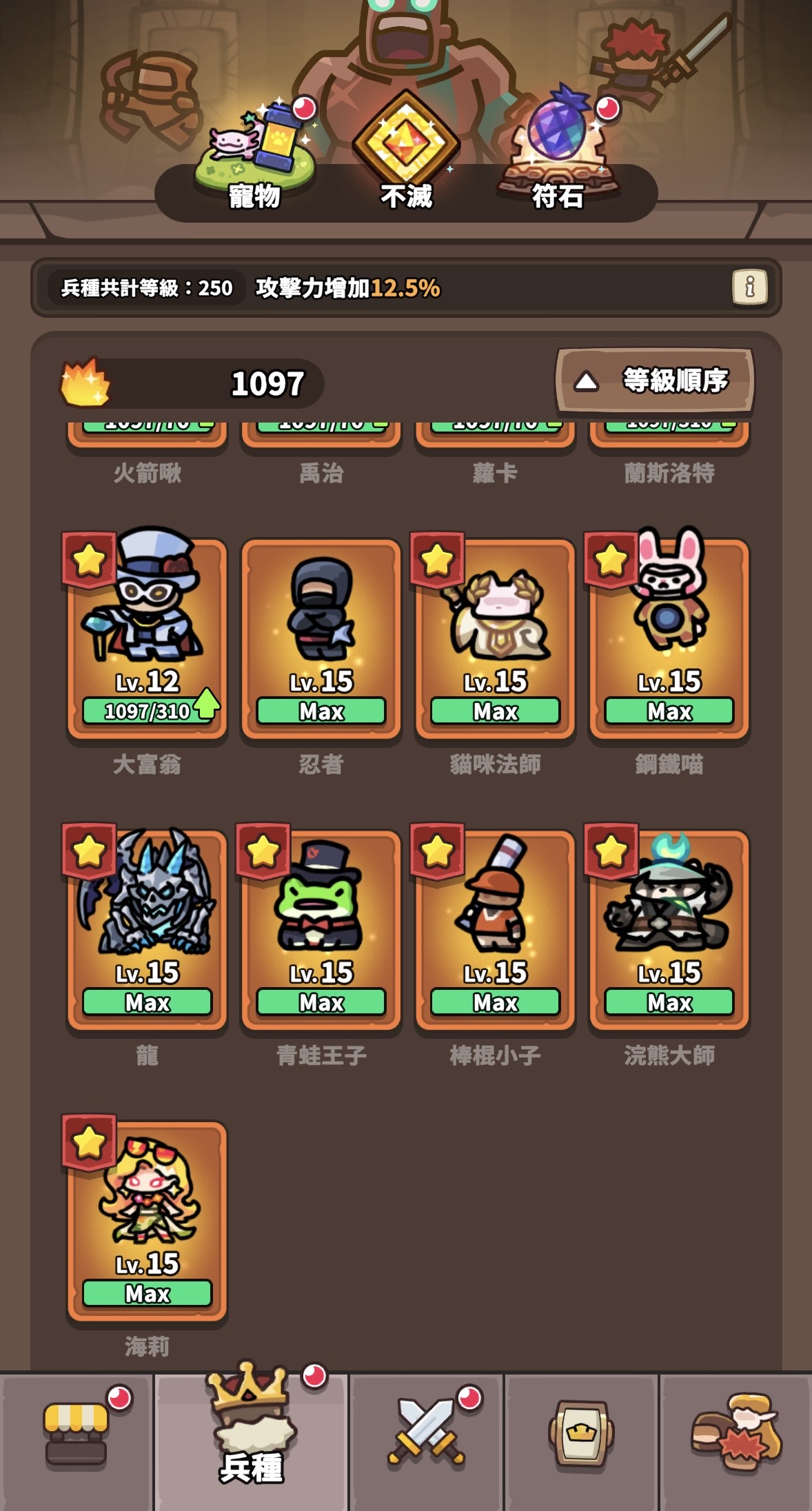812x1511 pixels.
Task: Open the info icon beside attack bonus
Action: pos(750,287)
